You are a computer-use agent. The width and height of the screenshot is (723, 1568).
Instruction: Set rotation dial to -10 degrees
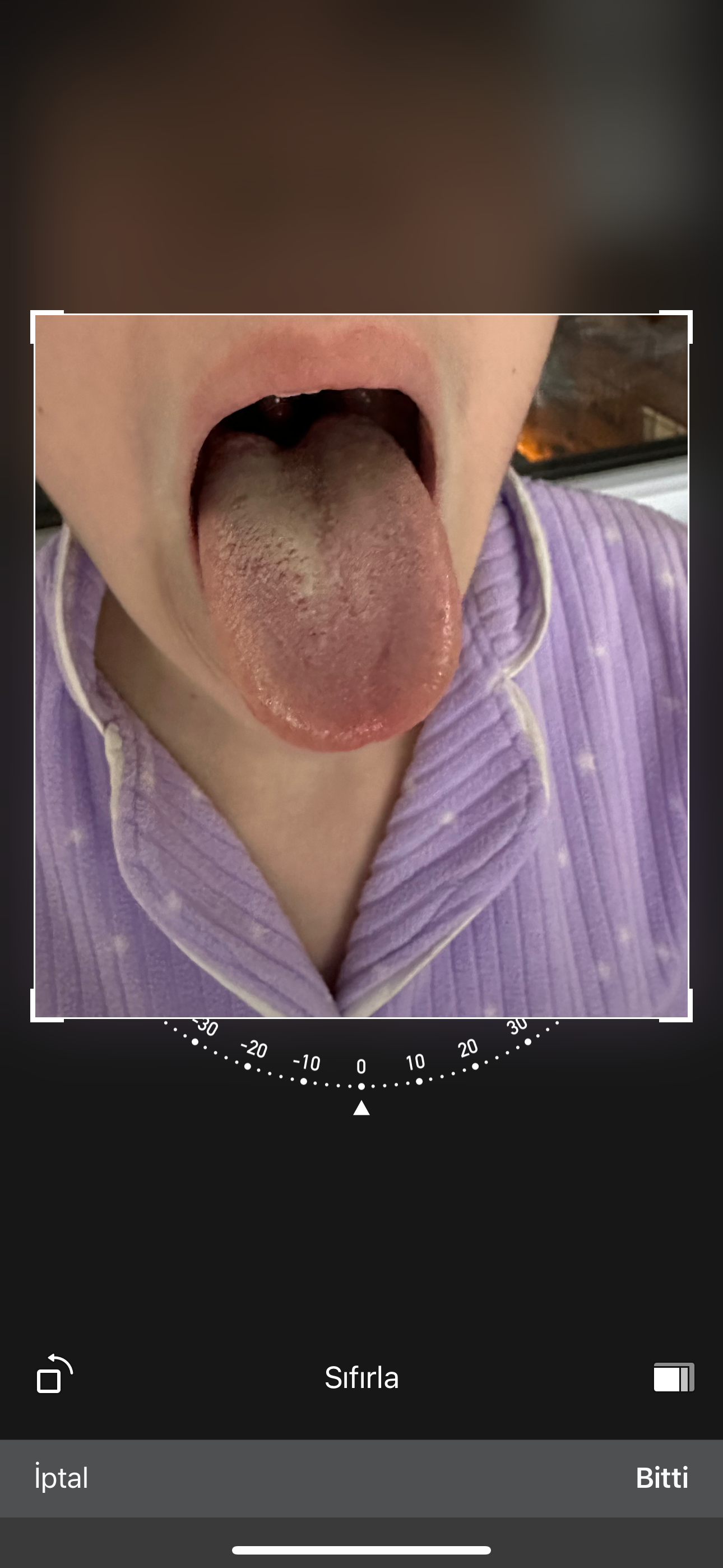[x=304, y=1081]
